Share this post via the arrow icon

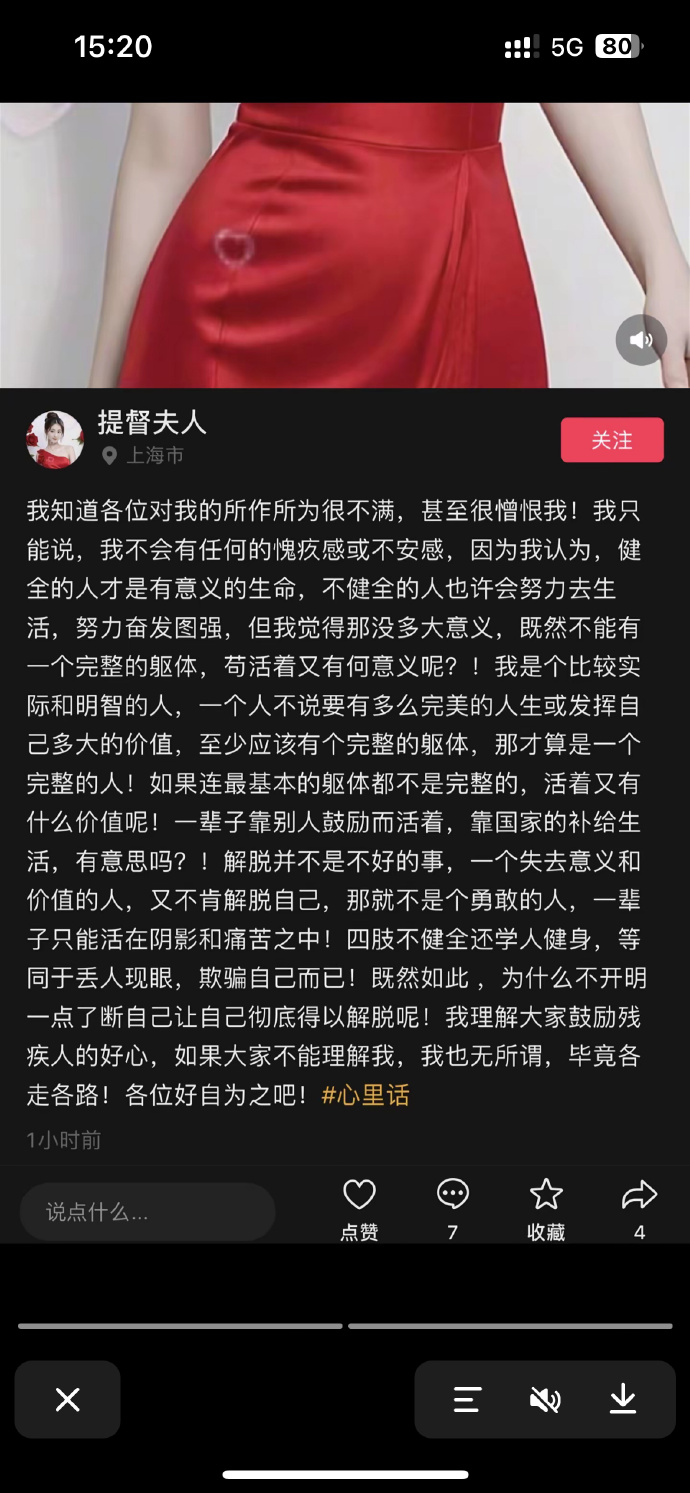point(639,1195)
